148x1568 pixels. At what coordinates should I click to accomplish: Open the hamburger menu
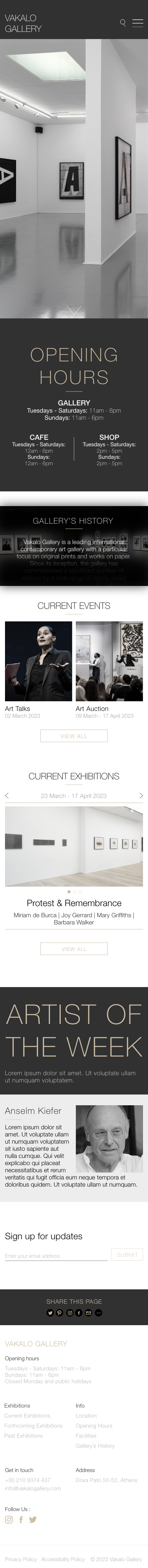point(138,23)
